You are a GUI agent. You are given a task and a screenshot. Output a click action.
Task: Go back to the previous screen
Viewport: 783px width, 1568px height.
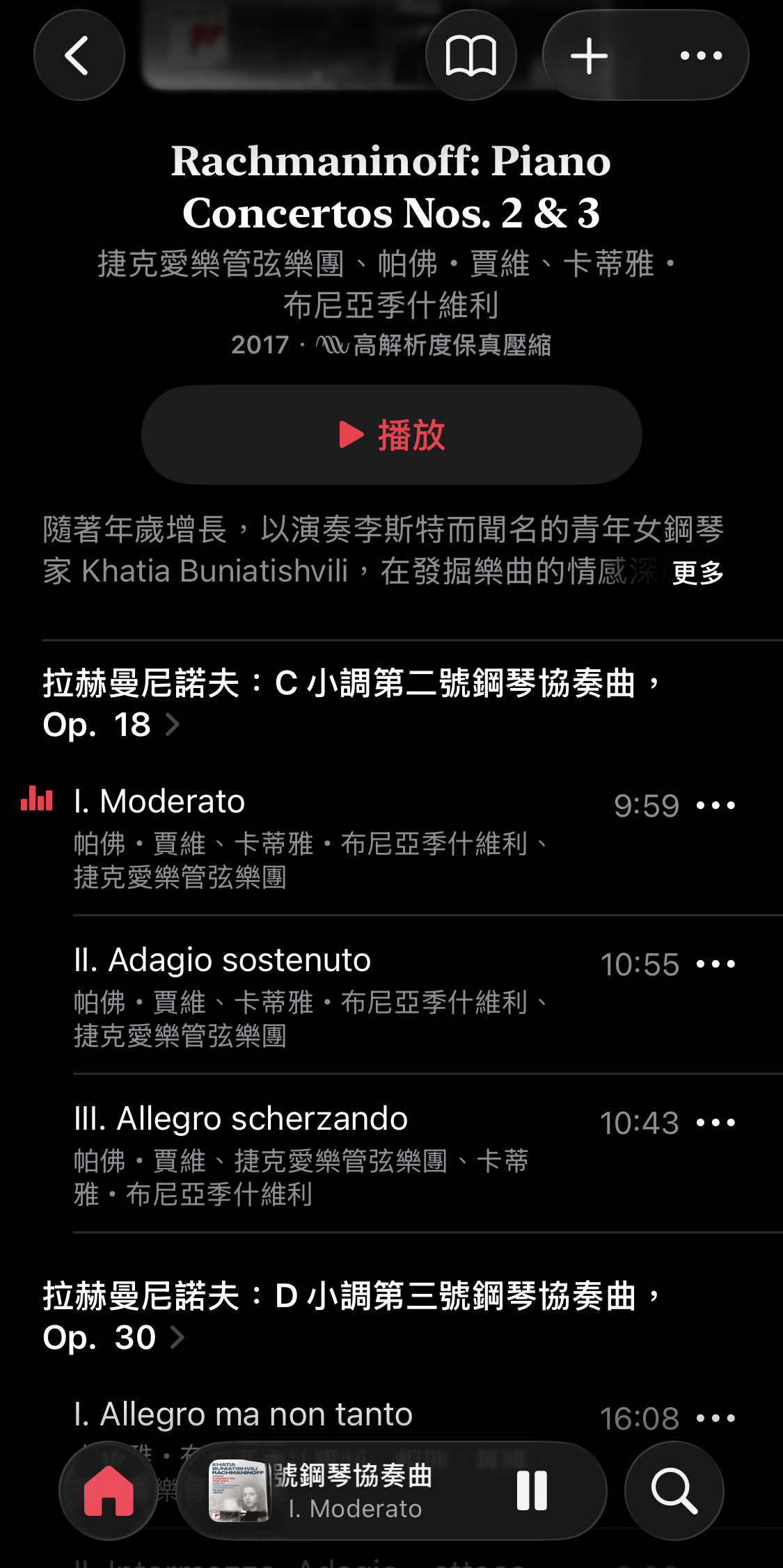(79, 55)
